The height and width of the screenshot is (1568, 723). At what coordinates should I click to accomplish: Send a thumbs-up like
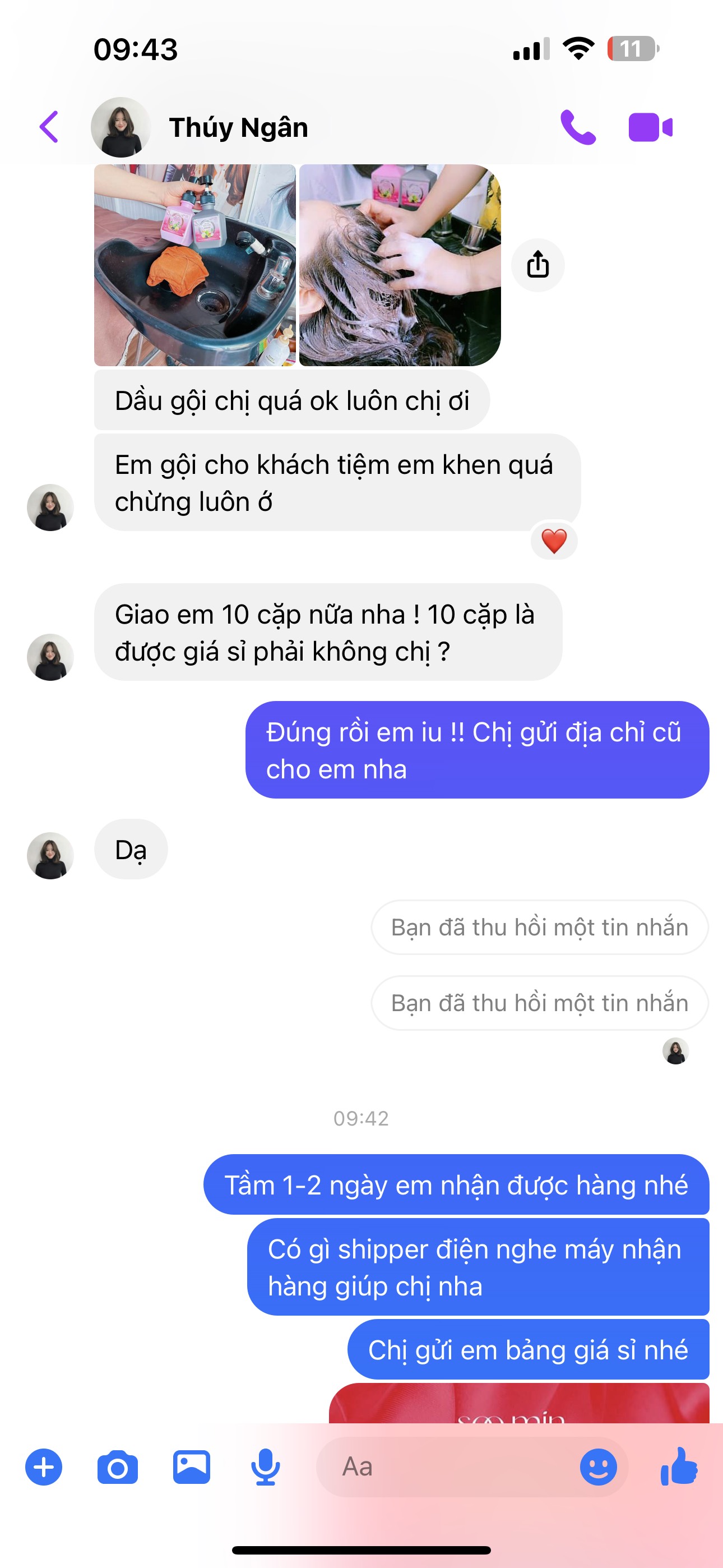coord(679,1467)
